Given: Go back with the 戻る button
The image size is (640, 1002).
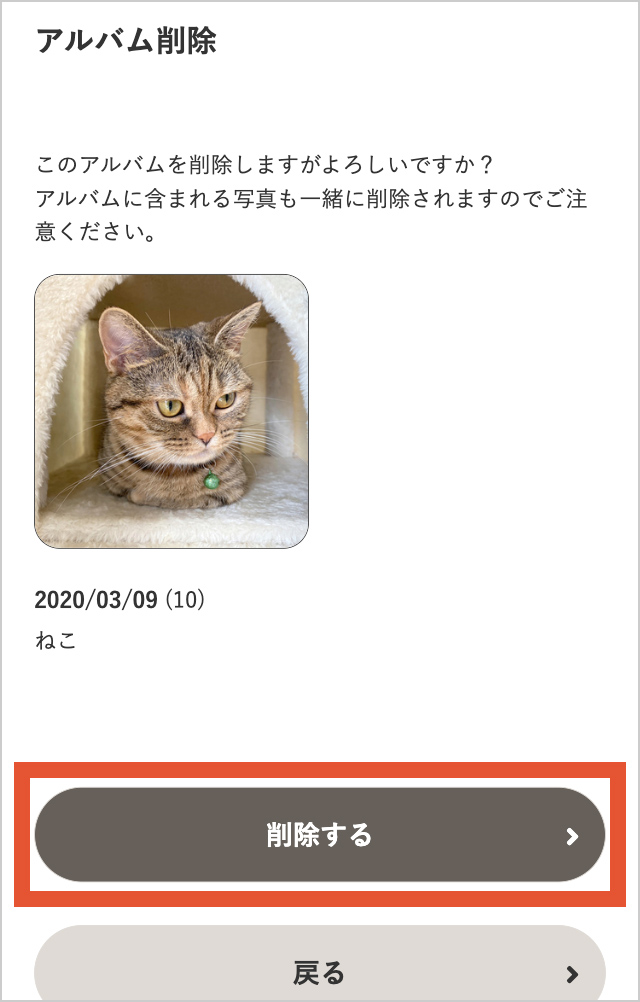Looking at the screenshot, I should pos(320,968).
